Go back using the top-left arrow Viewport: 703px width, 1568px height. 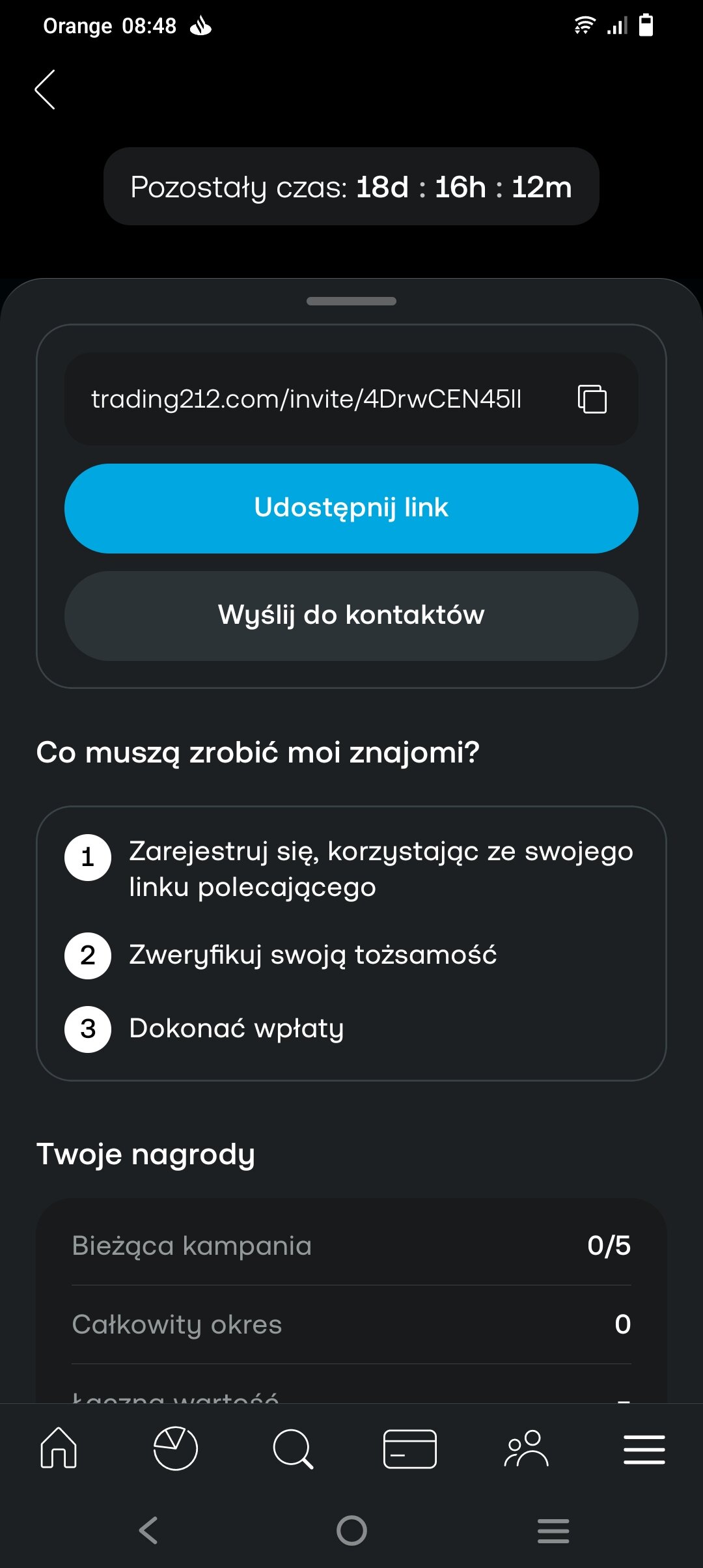pos(45,90)
